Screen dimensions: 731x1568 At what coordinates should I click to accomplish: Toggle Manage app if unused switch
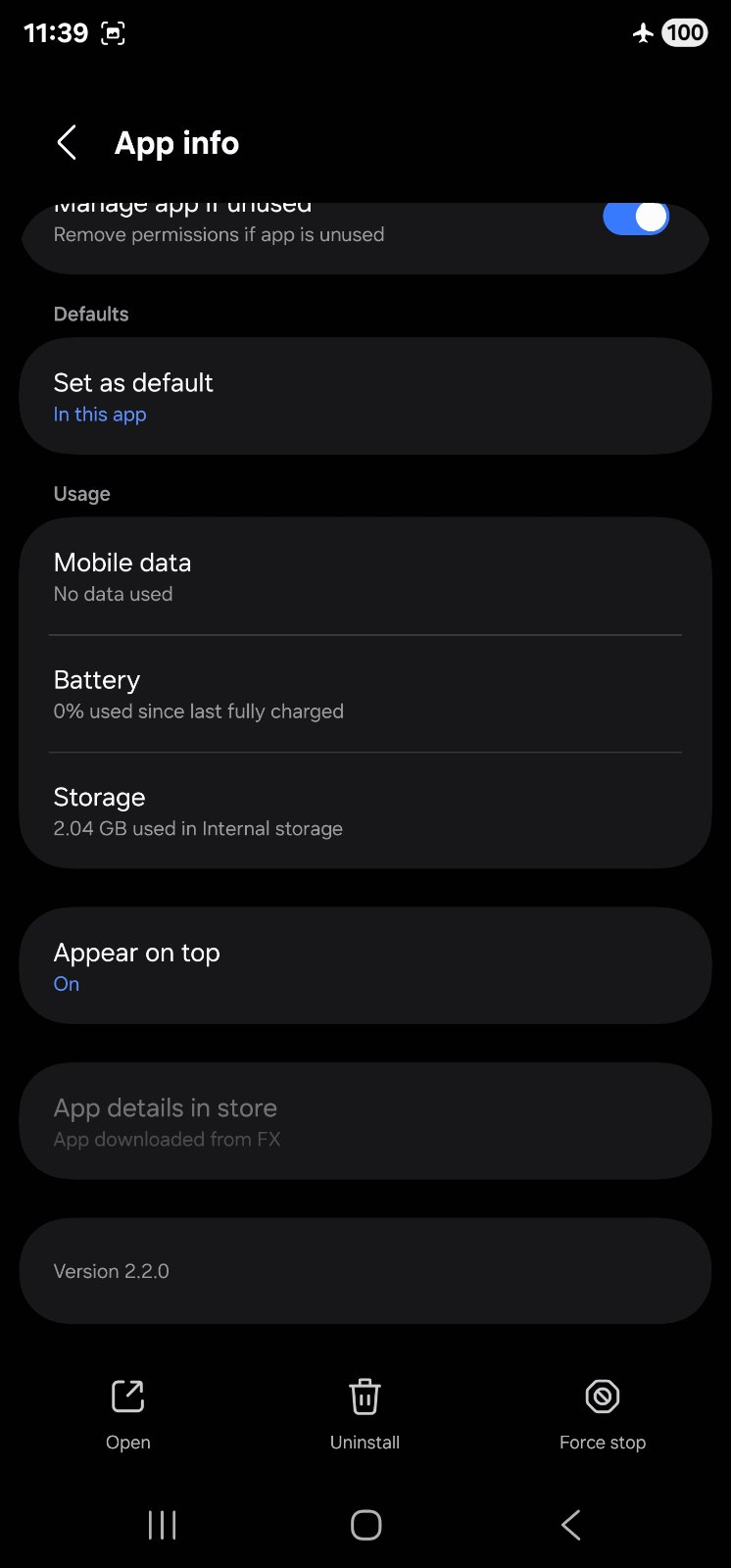[635, 218]
